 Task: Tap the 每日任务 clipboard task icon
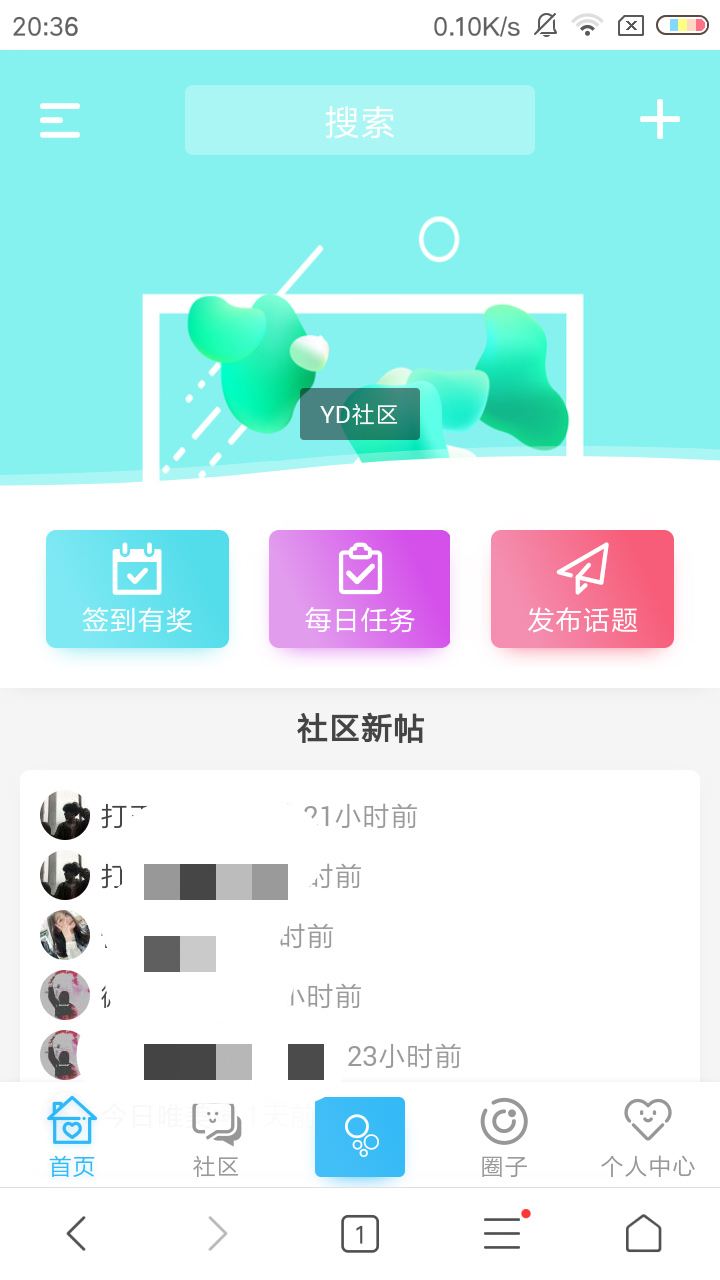tap(359, 570)
